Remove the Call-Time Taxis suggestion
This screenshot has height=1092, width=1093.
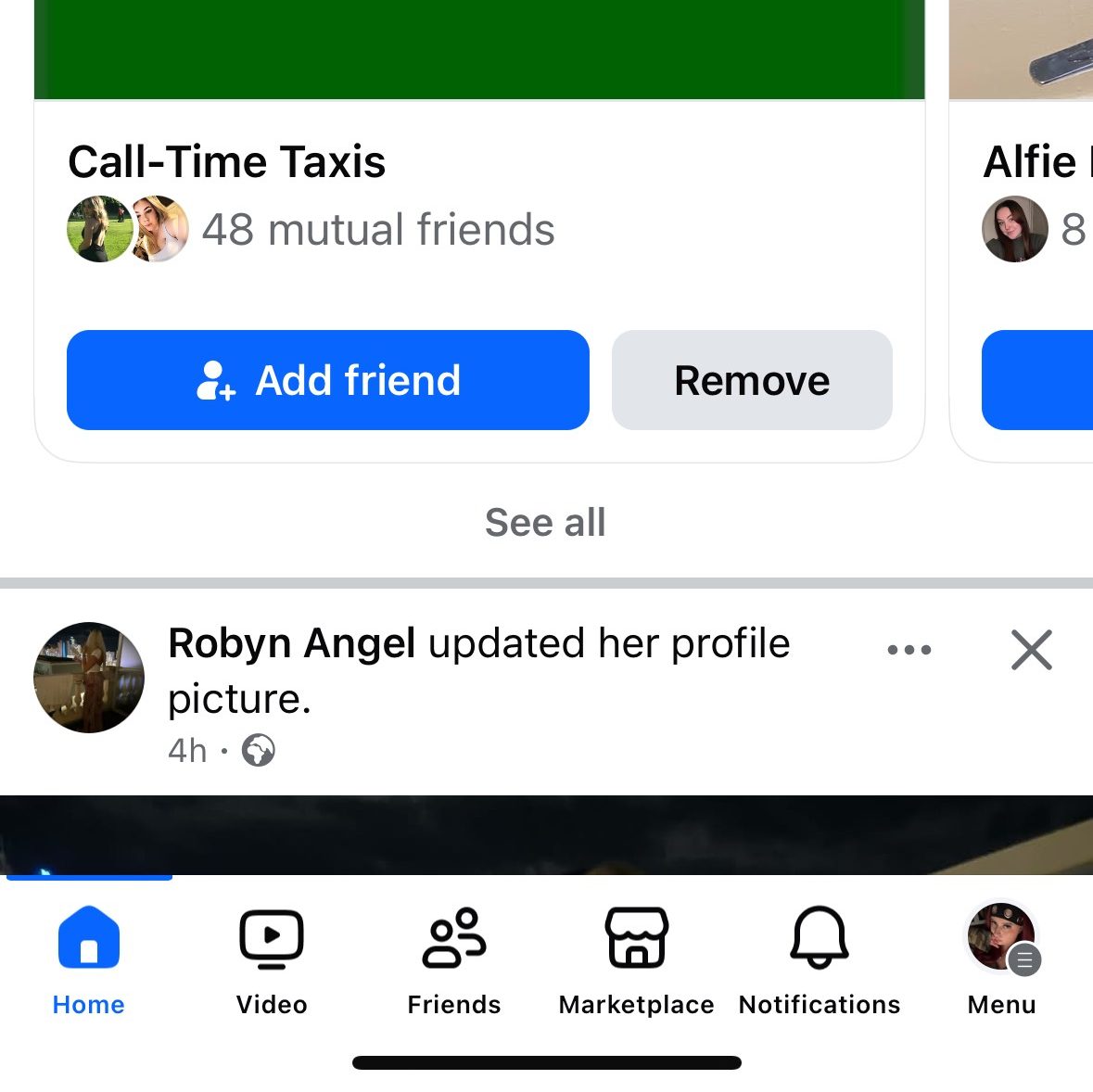(x=752, y=380)
